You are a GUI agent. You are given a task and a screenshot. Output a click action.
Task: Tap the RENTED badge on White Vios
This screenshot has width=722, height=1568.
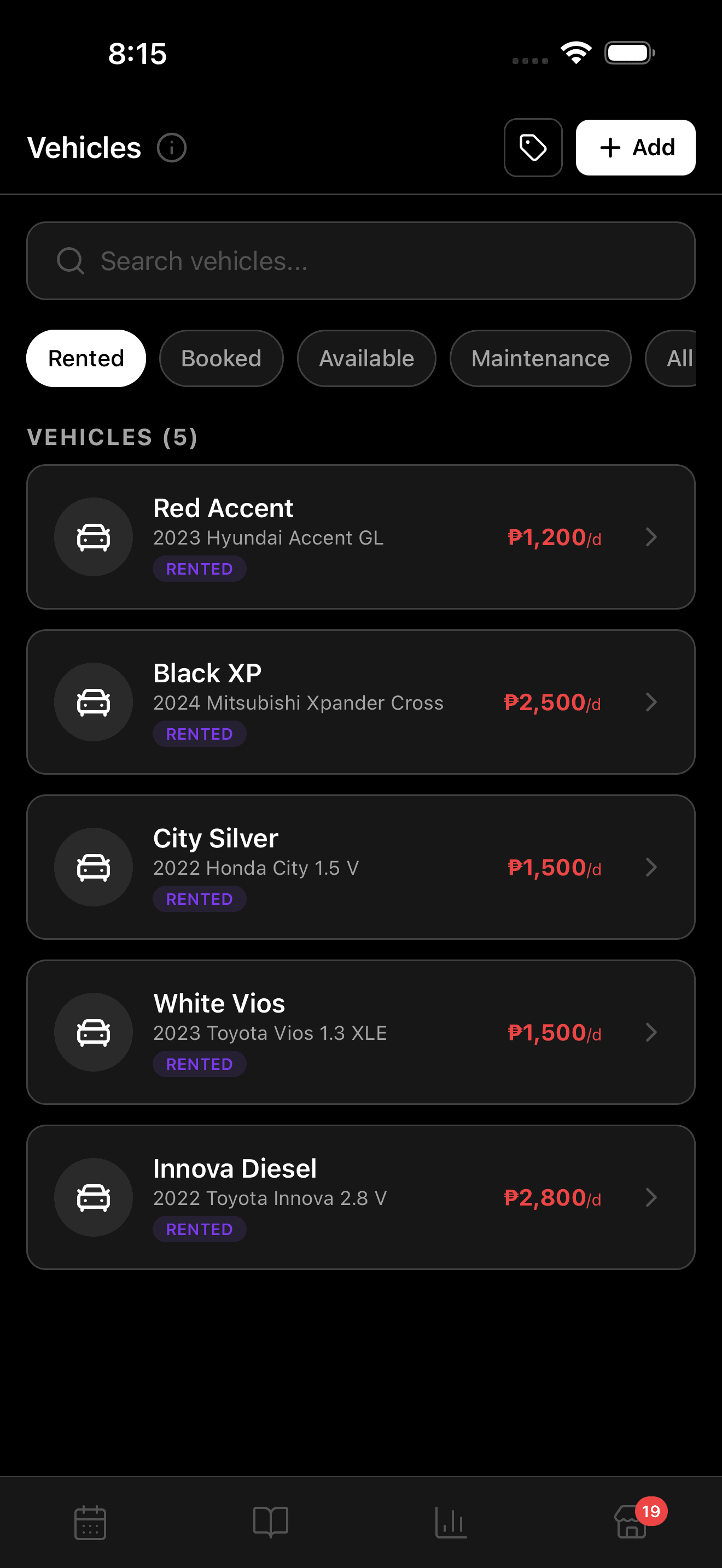click(199, 1064)
